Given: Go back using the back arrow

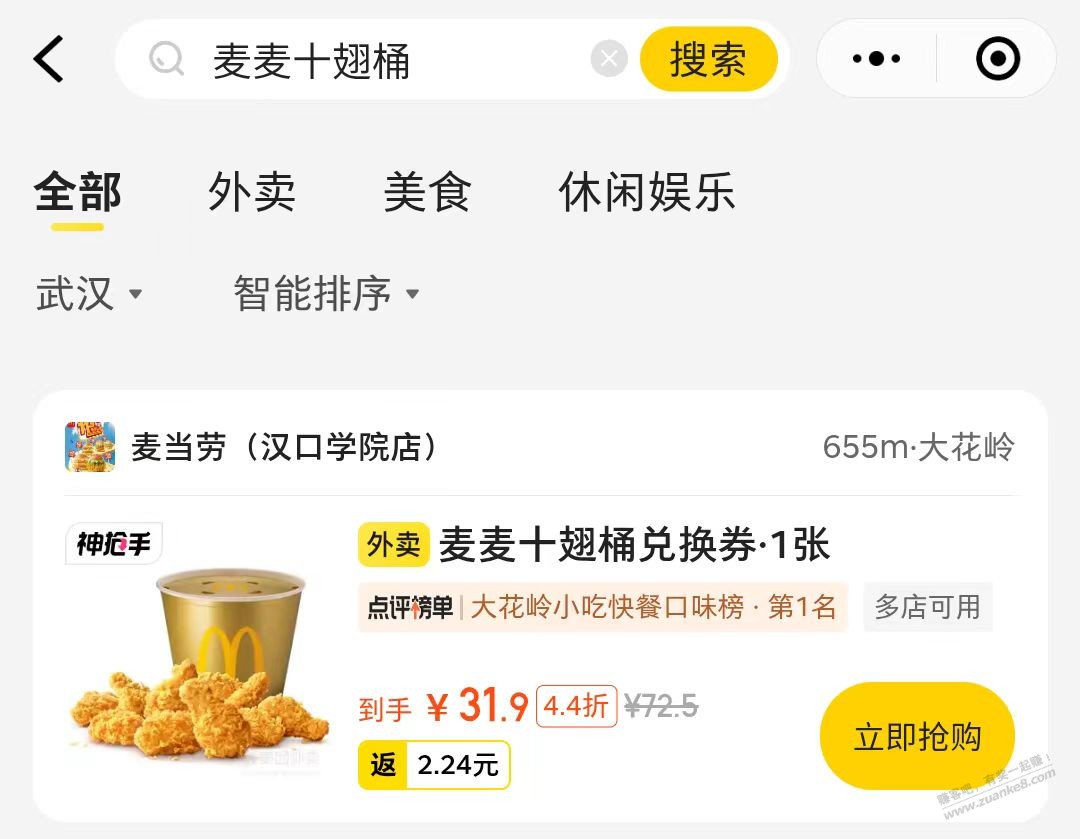Looking at the screenshot, I should pos(49,59).
